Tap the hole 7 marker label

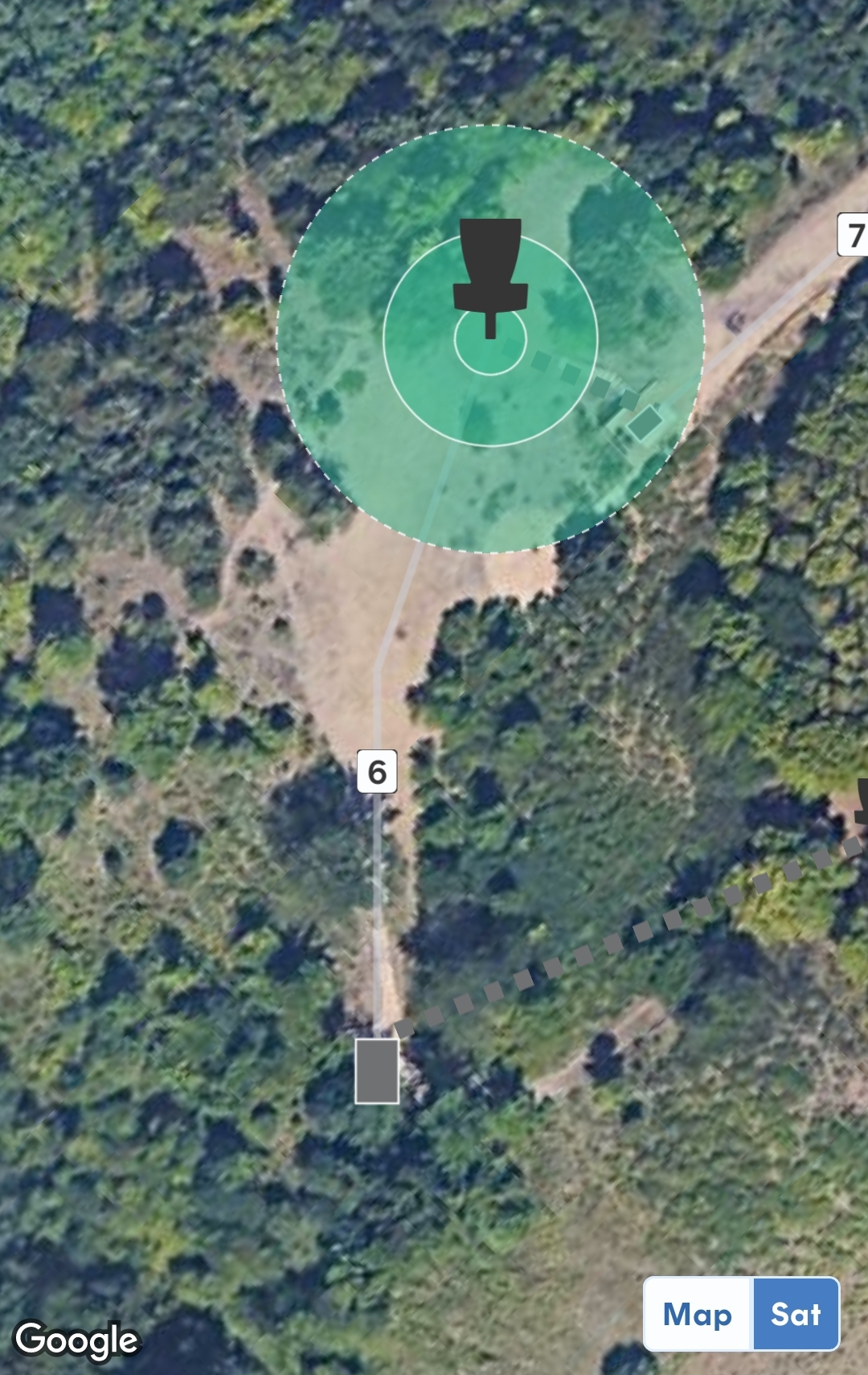coord(854,235)
